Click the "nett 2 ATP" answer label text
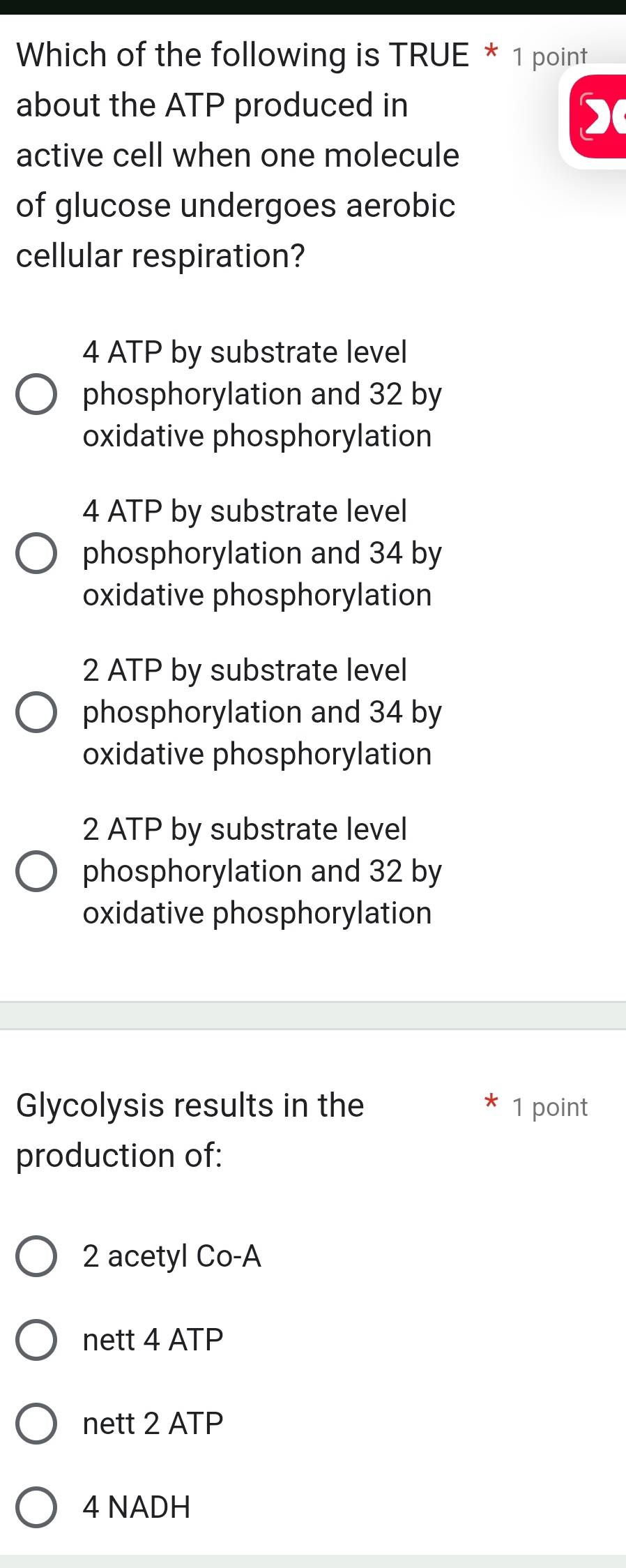The image size is (626, 1568). point(151,1423)
